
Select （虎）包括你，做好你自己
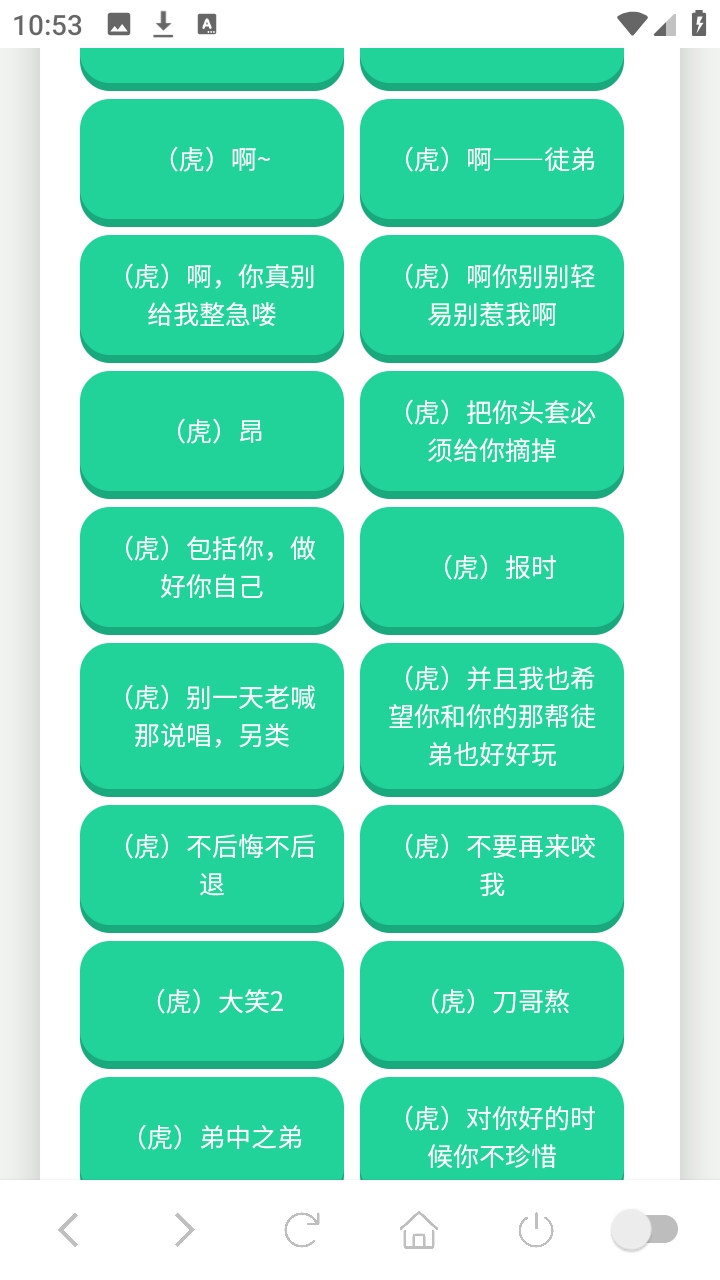click(211, 568)
